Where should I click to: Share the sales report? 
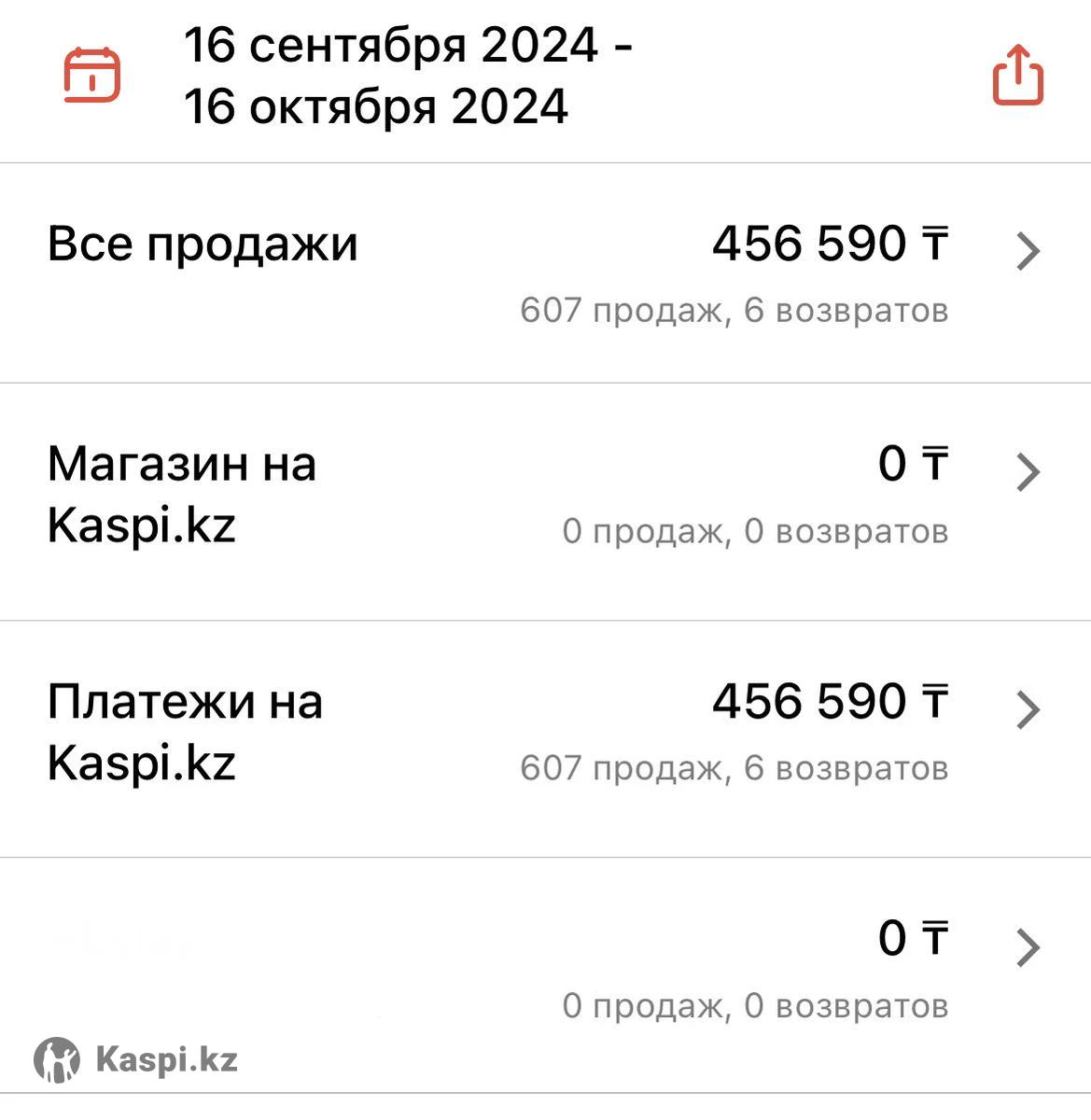(1016, 75)
